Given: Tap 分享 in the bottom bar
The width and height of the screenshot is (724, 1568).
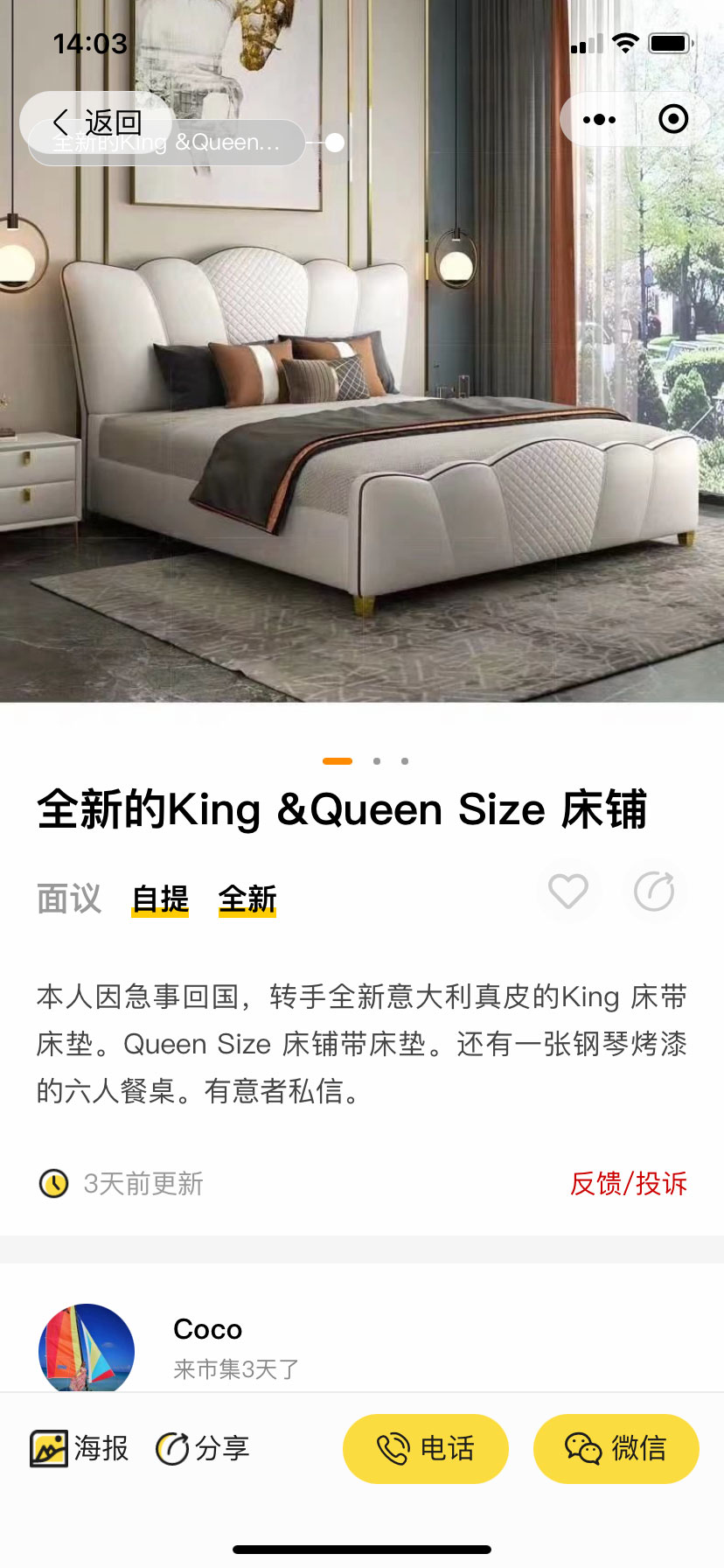Looking at the screenshot, I should click(x=203, y=1449).
